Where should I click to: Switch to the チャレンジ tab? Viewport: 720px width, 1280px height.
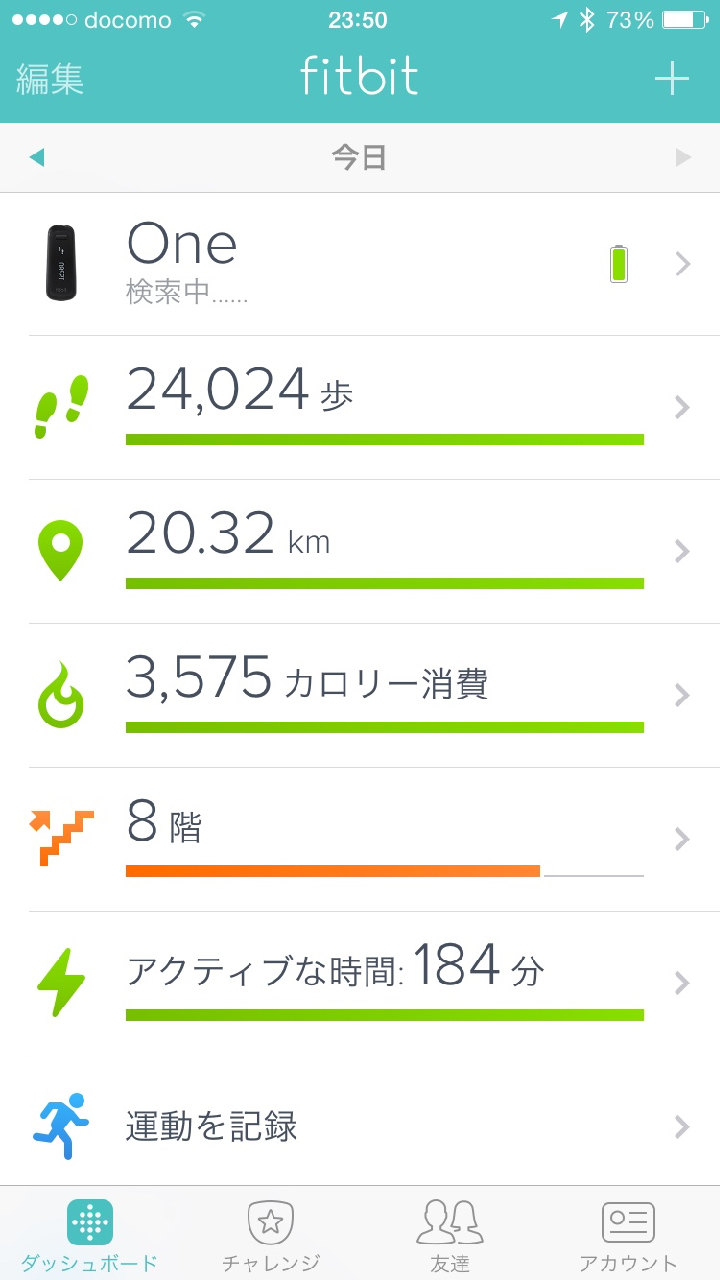pyautogui.click(x=270, y=1236)
